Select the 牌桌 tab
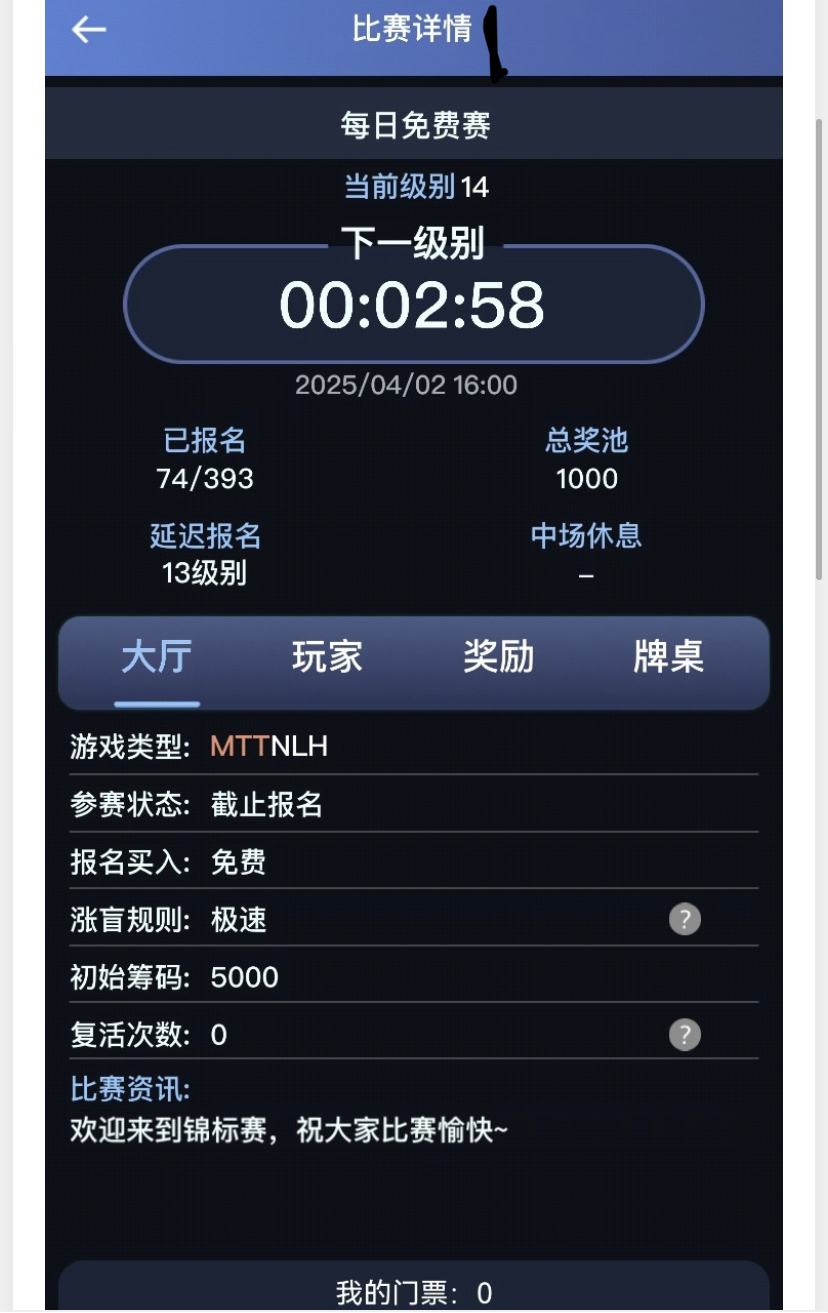The width and height of the screenshot is (828, 1313). point(668,657)
